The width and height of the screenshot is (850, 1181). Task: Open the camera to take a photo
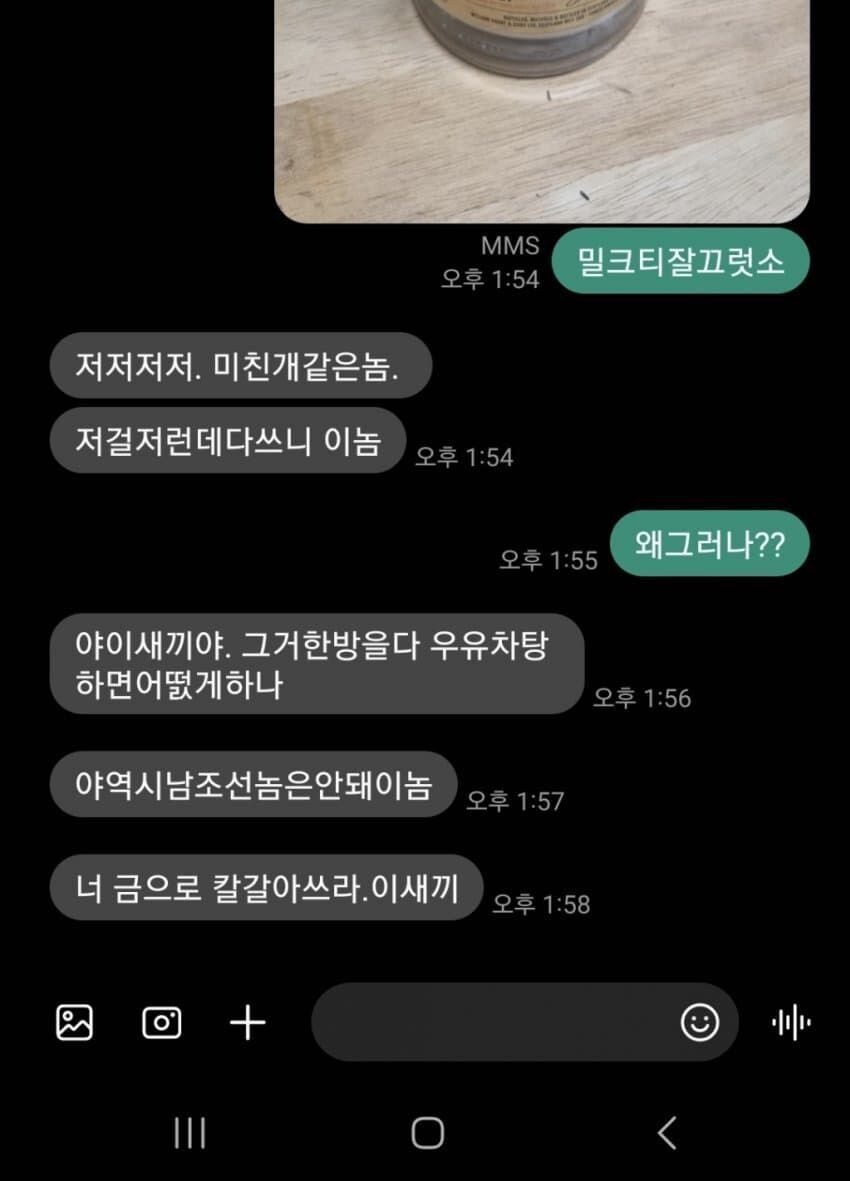tap(161, 1022)
